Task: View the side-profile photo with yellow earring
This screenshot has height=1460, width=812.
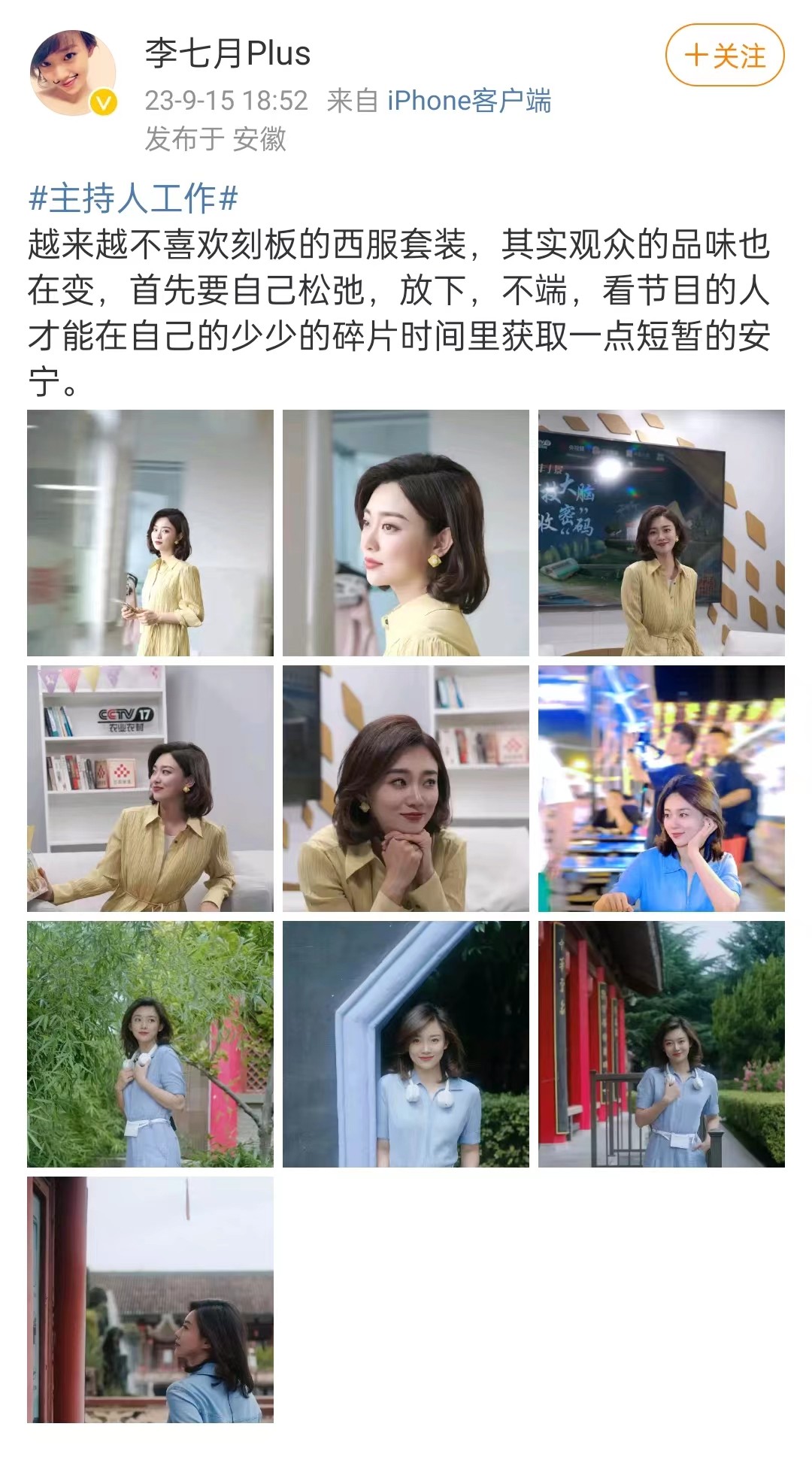Action: coord(406,533)
